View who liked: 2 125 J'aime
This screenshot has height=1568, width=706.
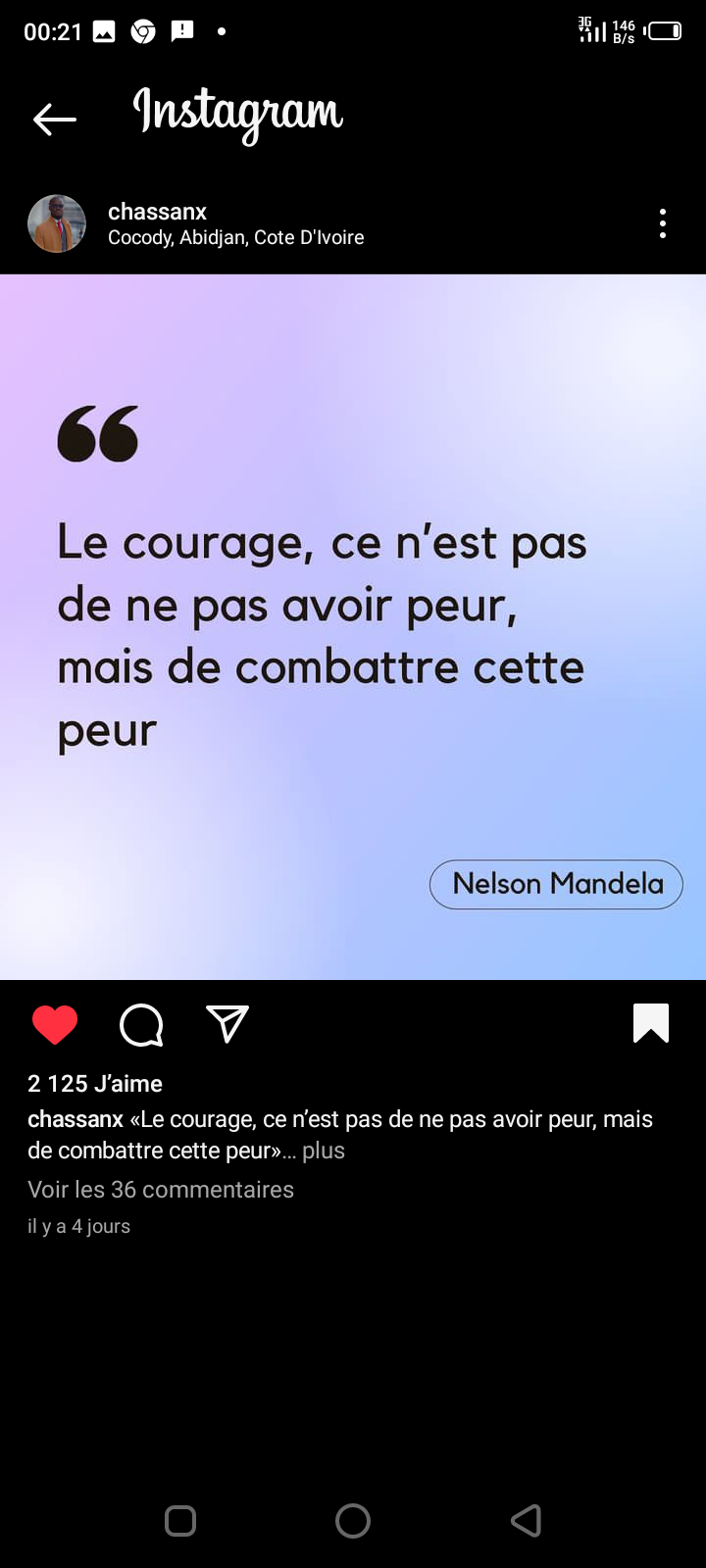point(95,1084)
